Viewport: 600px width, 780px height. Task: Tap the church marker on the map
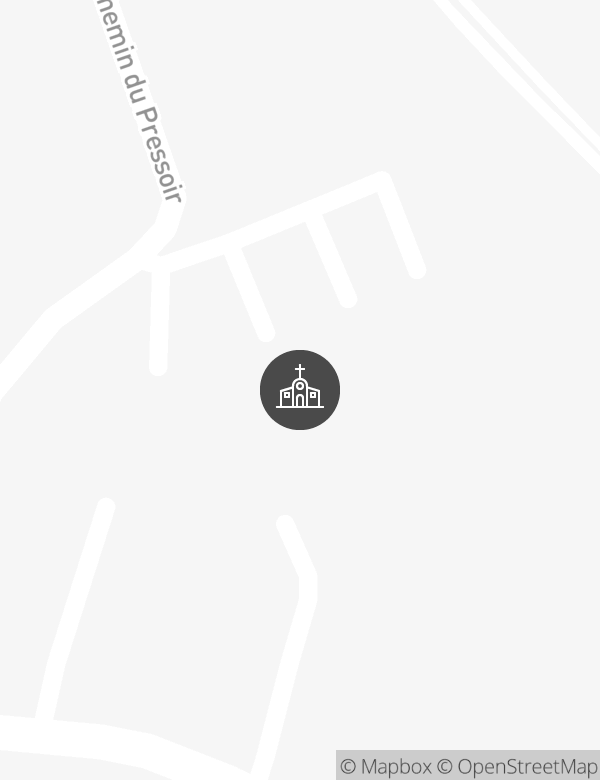coord(300,390)
